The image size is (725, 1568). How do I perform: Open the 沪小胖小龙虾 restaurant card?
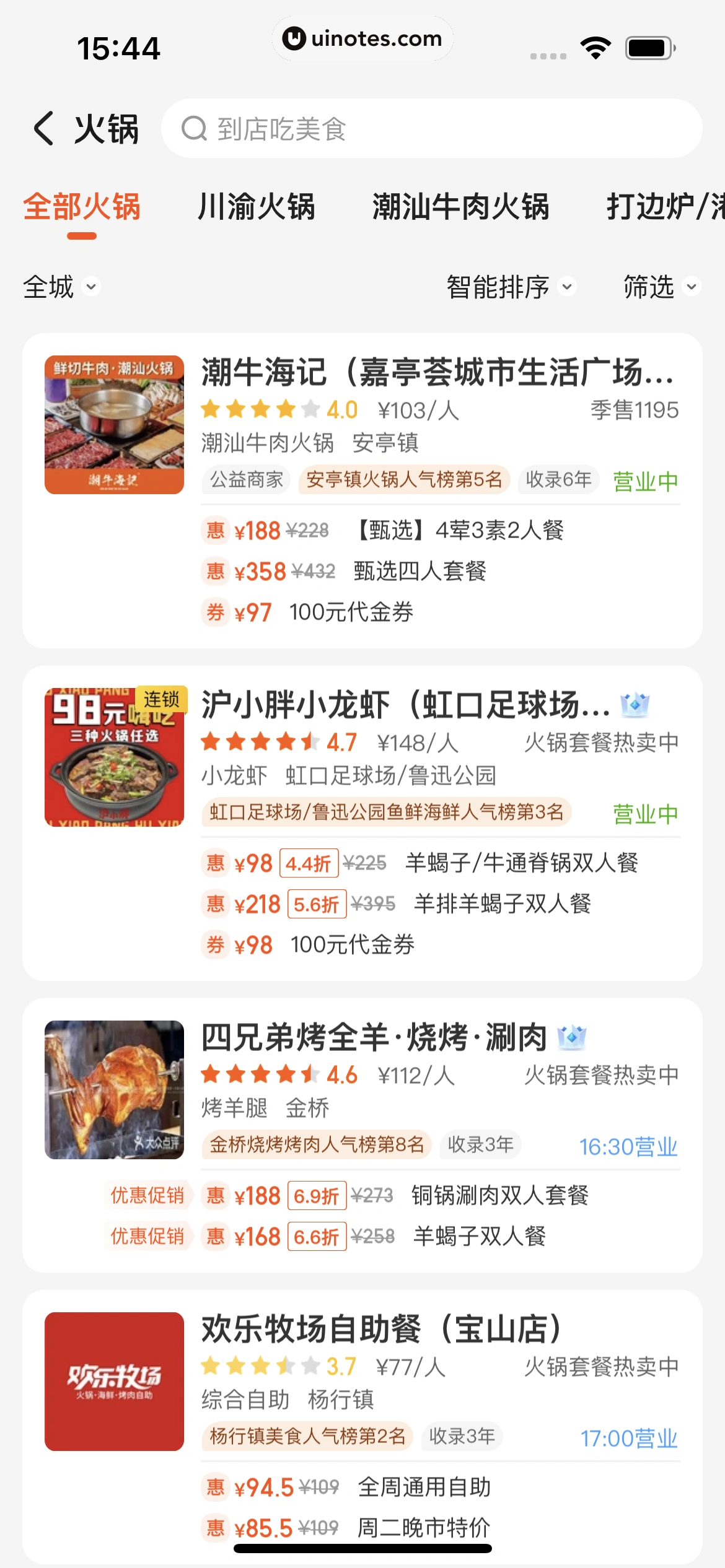(405, 705)
